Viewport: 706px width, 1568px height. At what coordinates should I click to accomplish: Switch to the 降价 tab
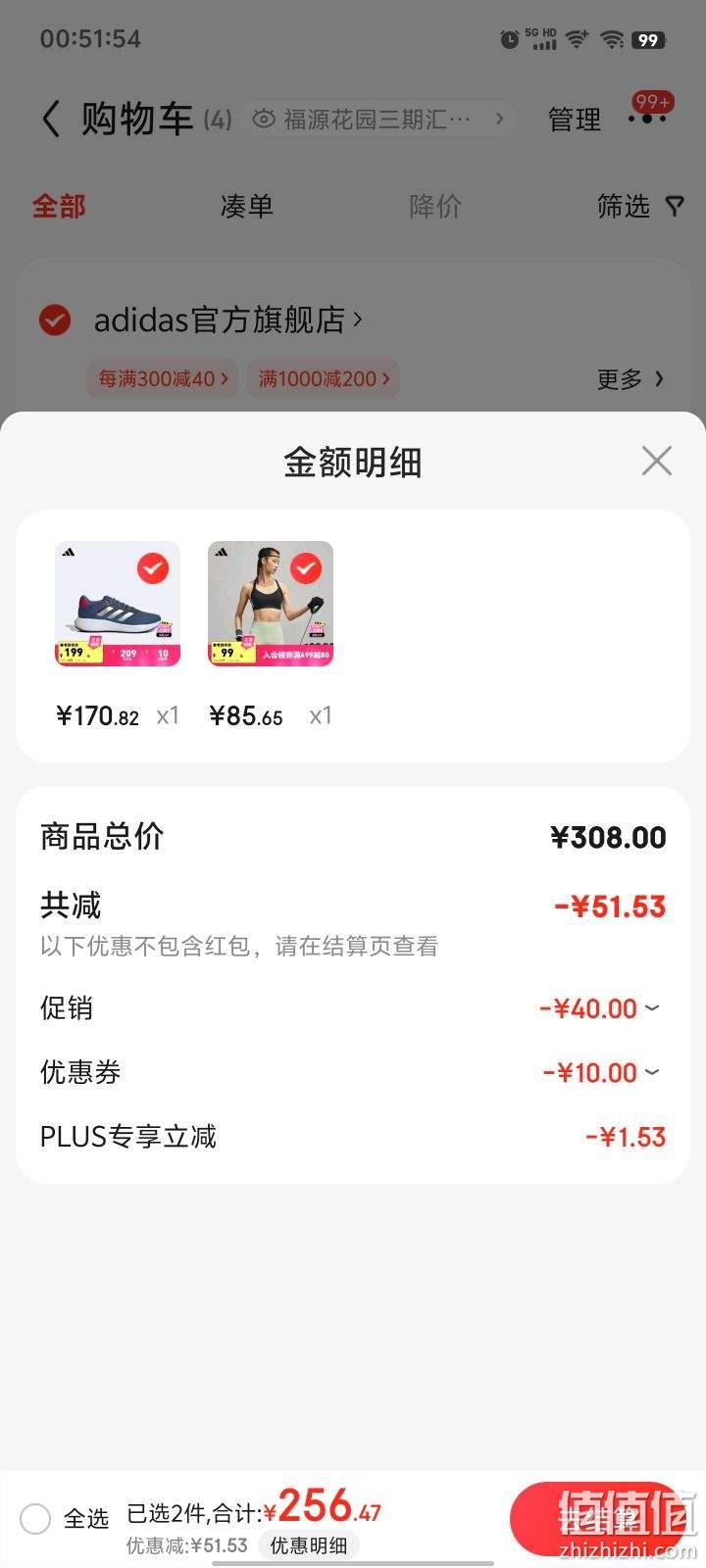tap(434, 207)
